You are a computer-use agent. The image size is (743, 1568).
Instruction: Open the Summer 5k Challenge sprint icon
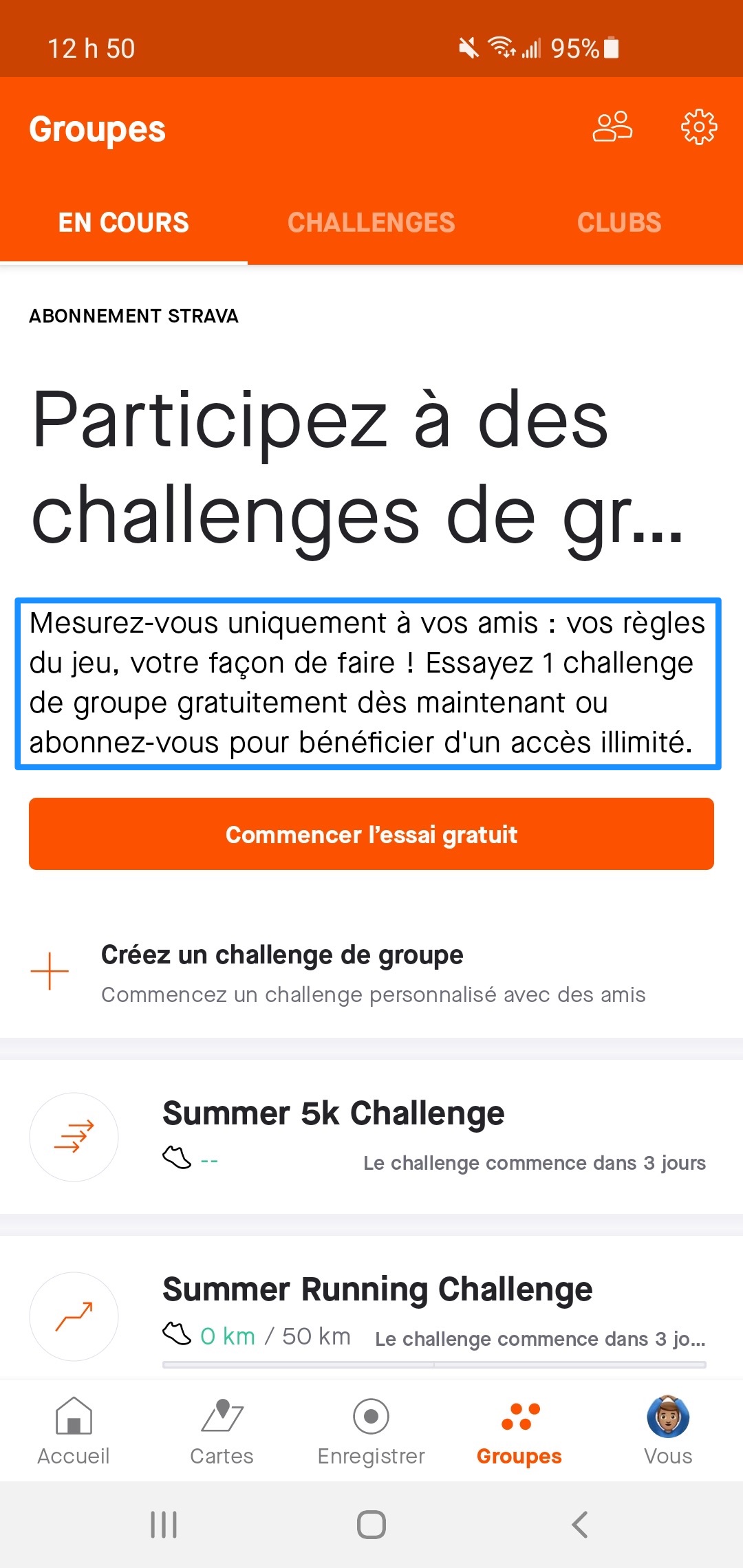click(x=74, y=1136)
